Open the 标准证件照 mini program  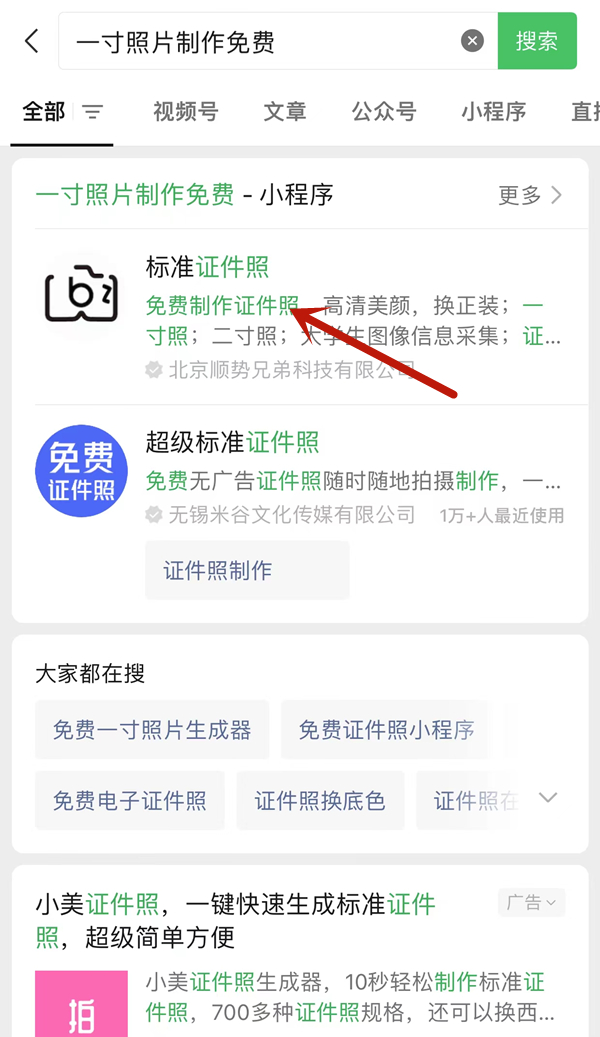(x=207, y=268)
